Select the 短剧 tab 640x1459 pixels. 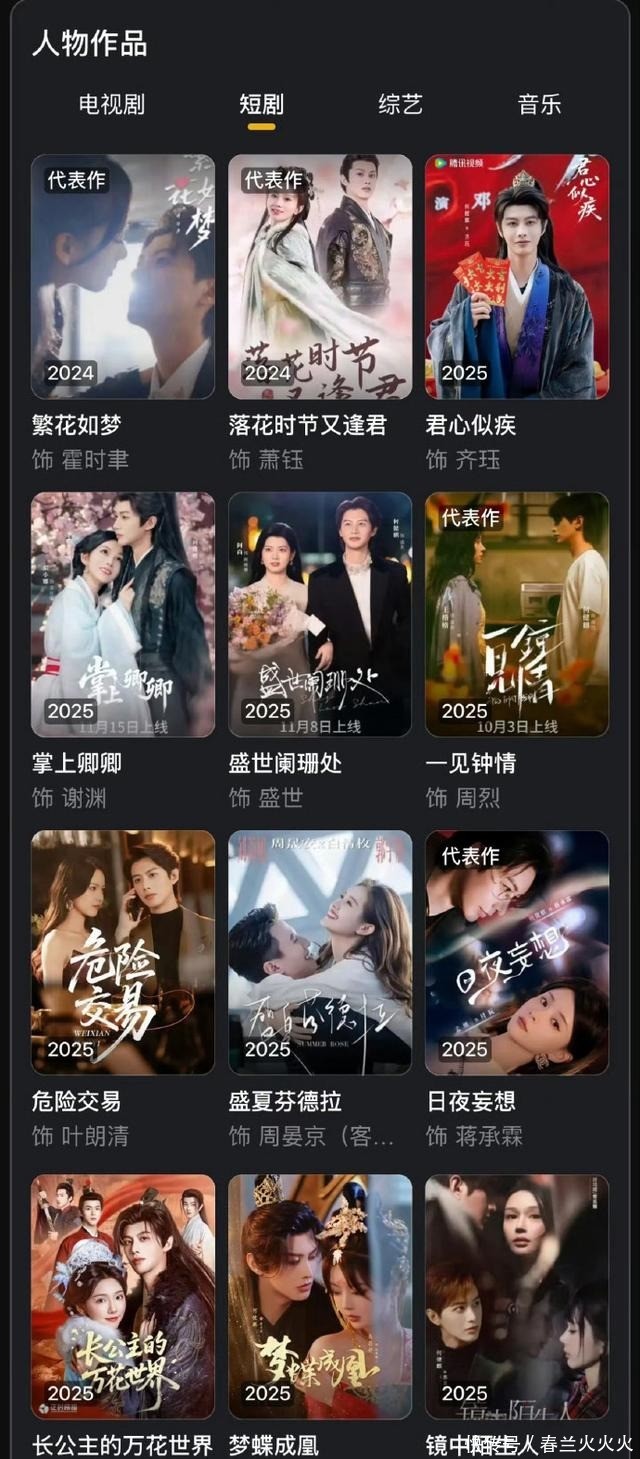point(261,104)
